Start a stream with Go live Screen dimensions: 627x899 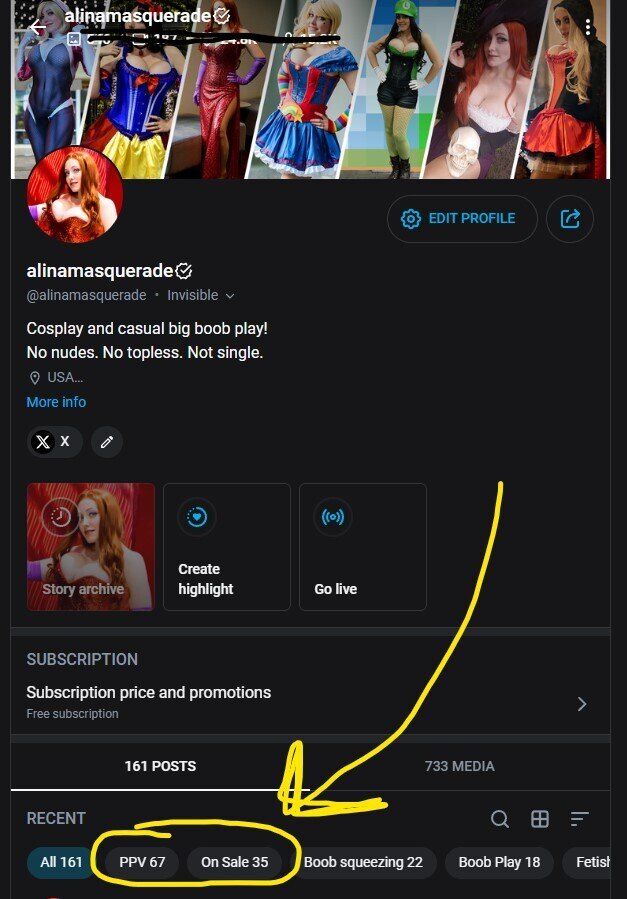click(x=363, y=547)
